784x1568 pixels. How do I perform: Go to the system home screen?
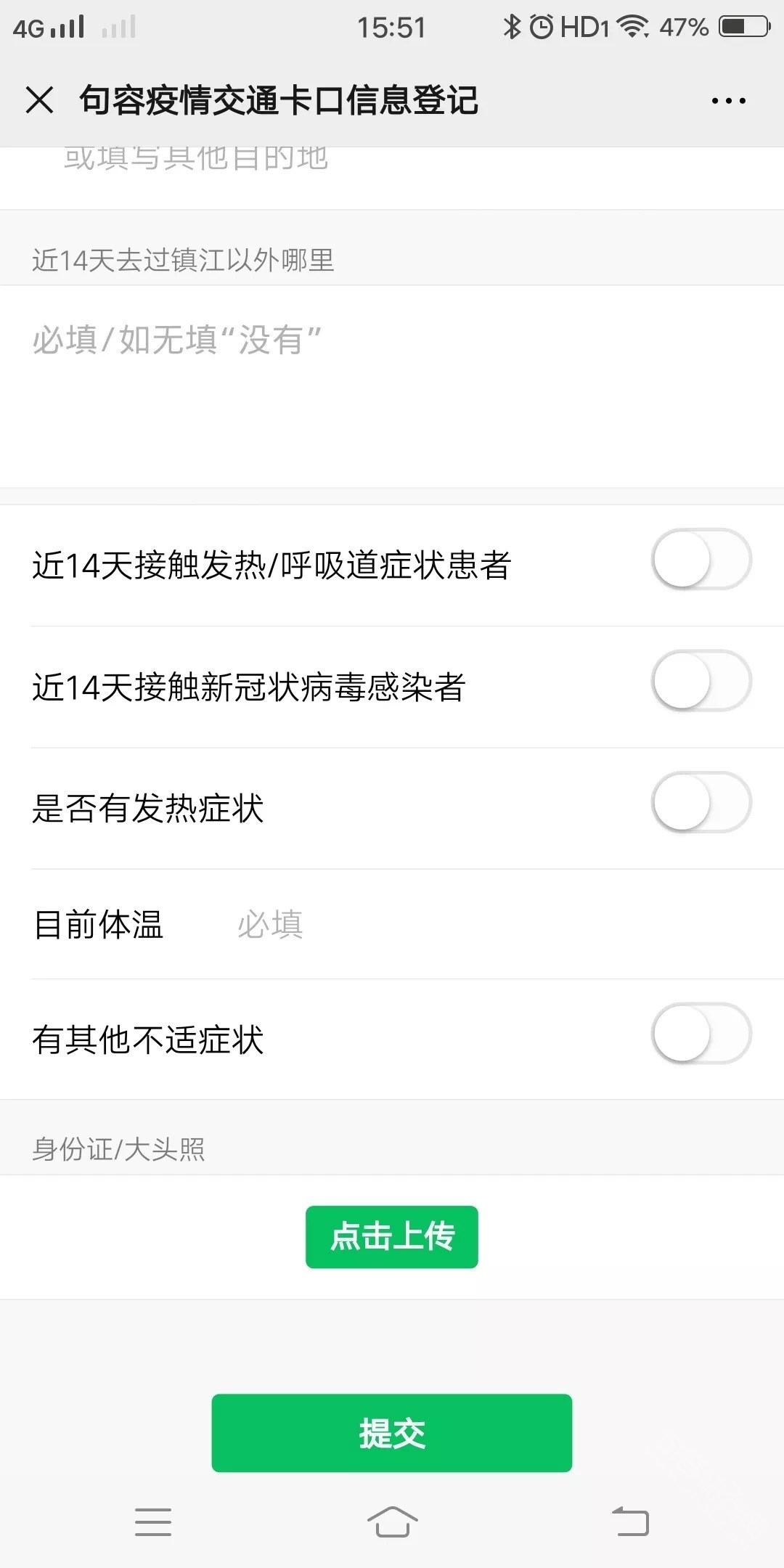[x=392, y=1522]
